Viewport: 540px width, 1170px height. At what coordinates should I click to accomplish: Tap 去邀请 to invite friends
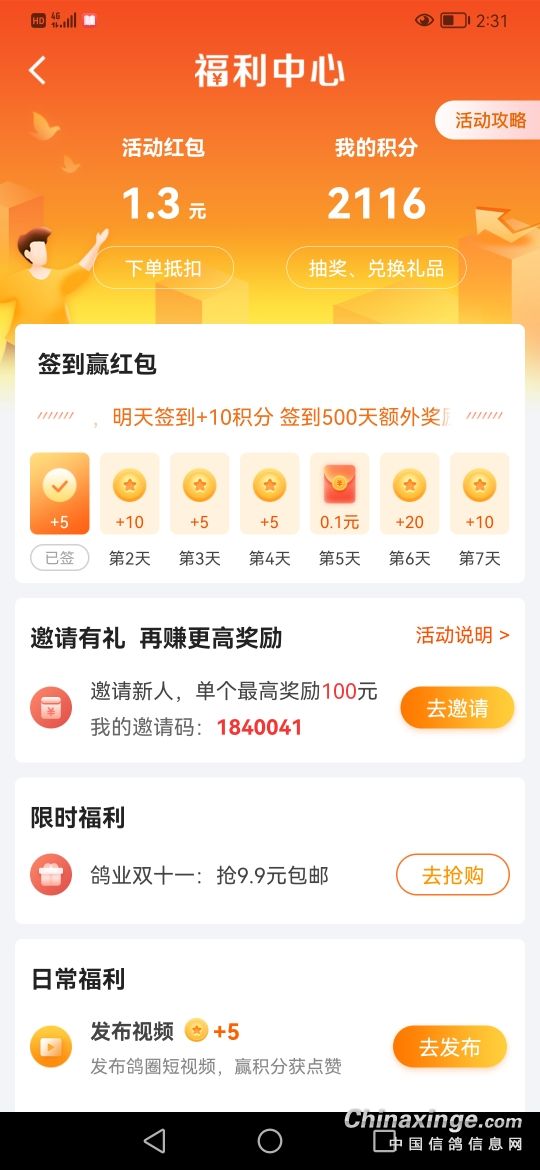coord(457,707)
